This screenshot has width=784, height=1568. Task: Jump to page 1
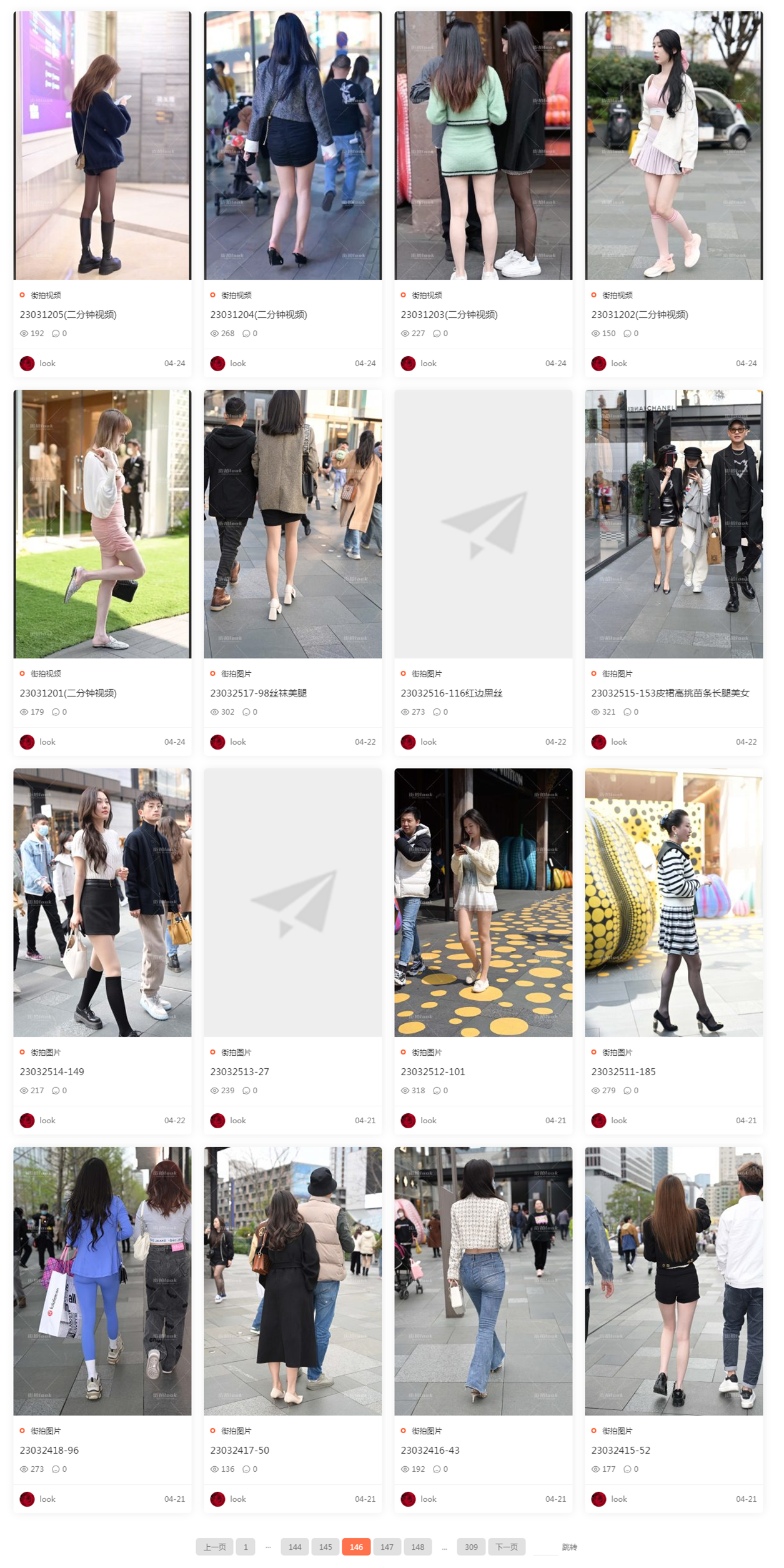click(246, 1547)
